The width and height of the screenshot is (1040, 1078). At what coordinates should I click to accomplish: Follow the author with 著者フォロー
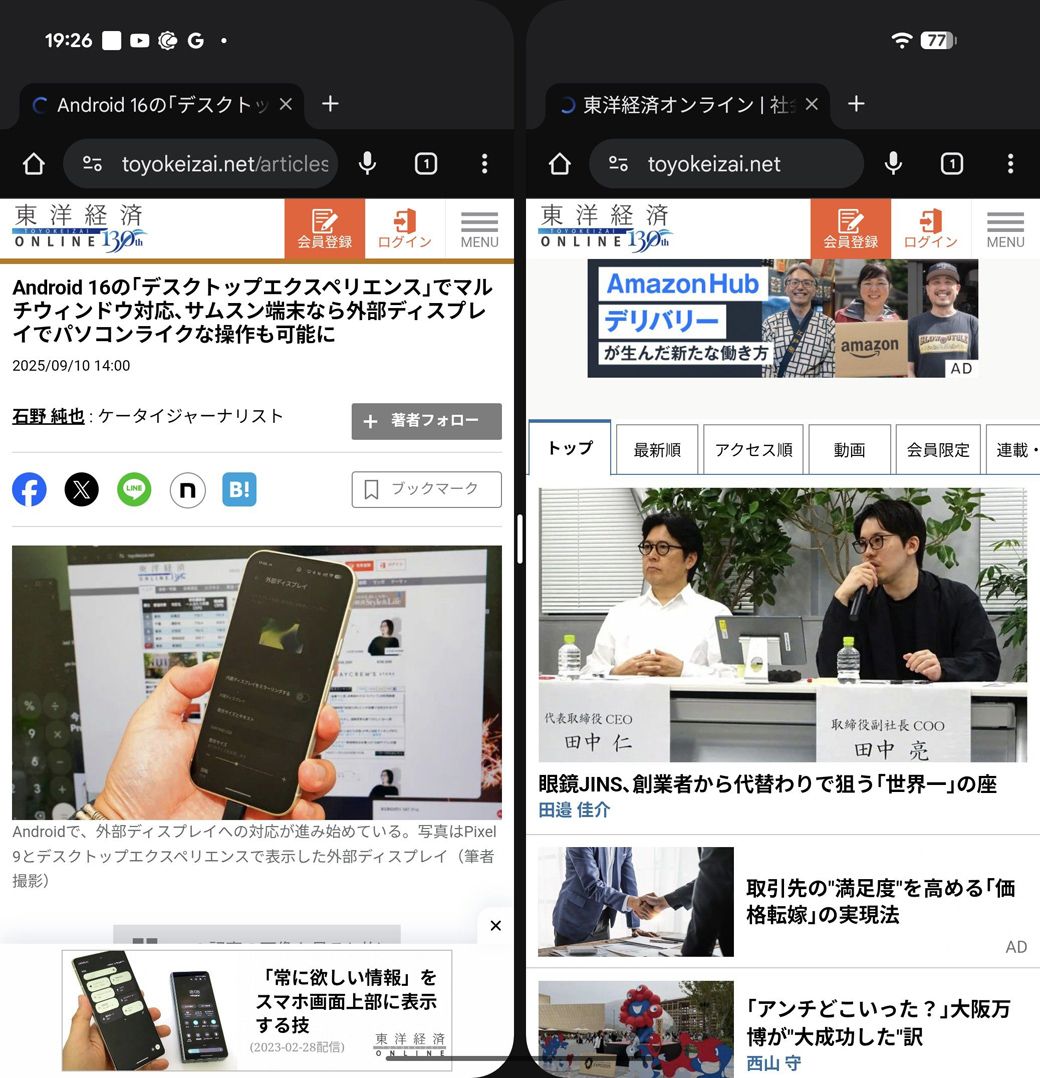click(x=426, y=421)
